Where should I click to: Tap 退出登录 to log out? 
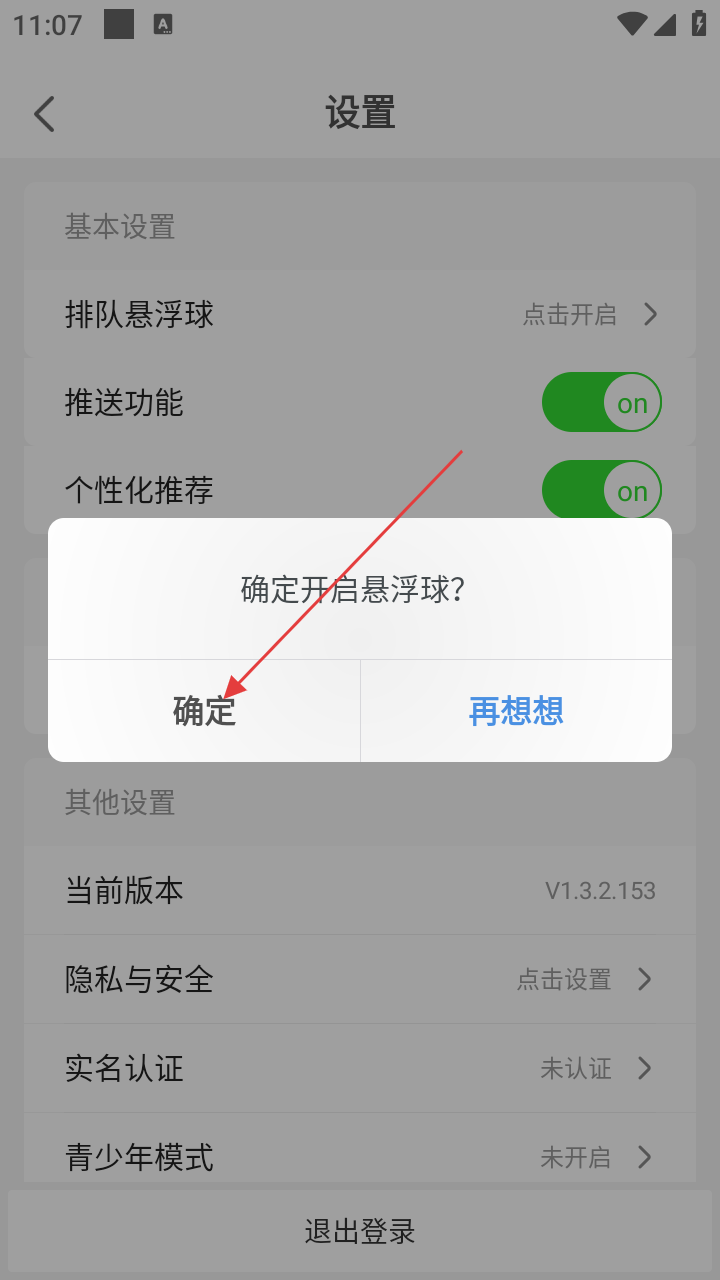click(360, 1231)
